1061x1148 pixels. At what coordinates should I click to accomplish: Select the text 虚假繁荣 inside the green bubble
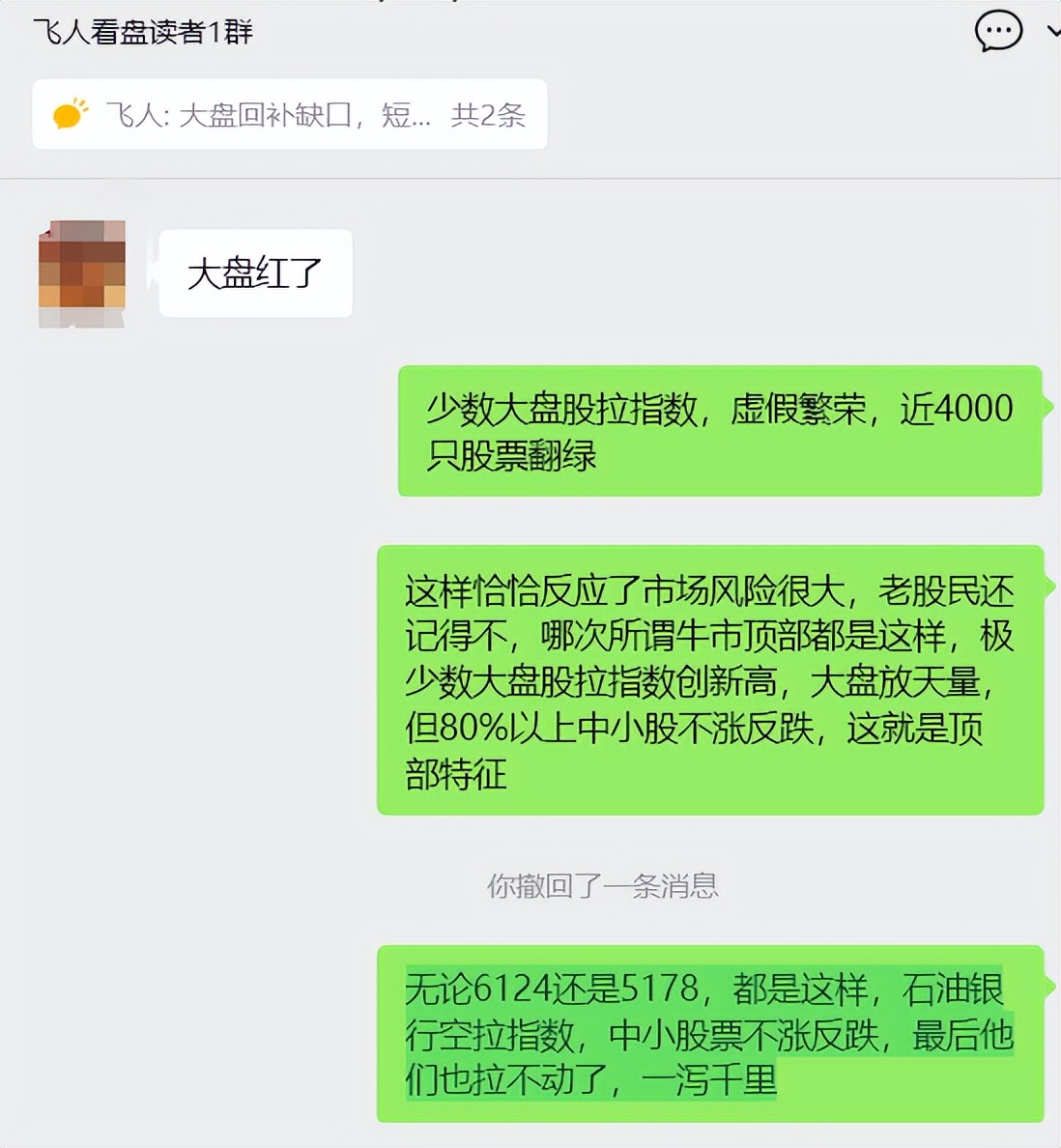point(804,409)
